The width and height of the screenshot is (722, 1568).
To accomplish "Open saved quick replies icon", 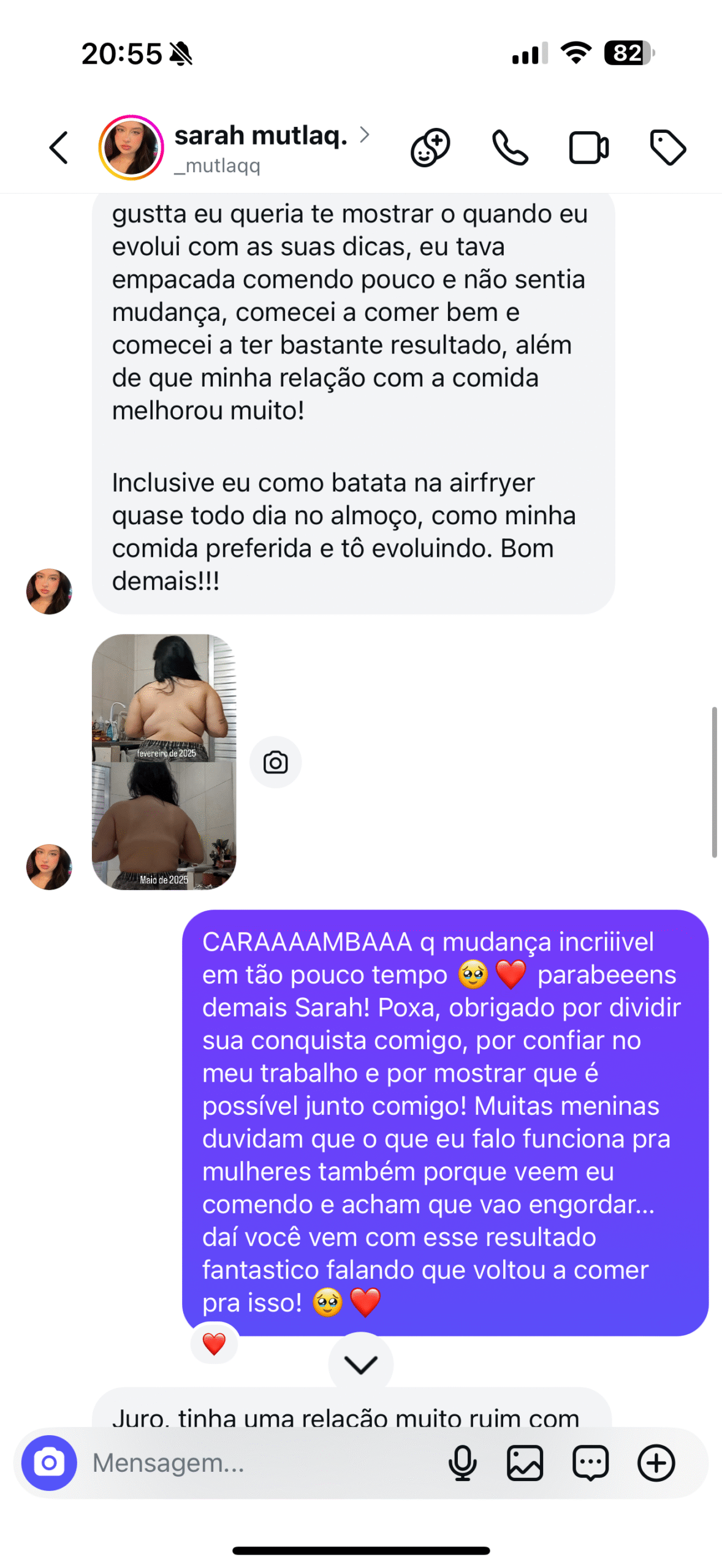I will click(590, 1463).
